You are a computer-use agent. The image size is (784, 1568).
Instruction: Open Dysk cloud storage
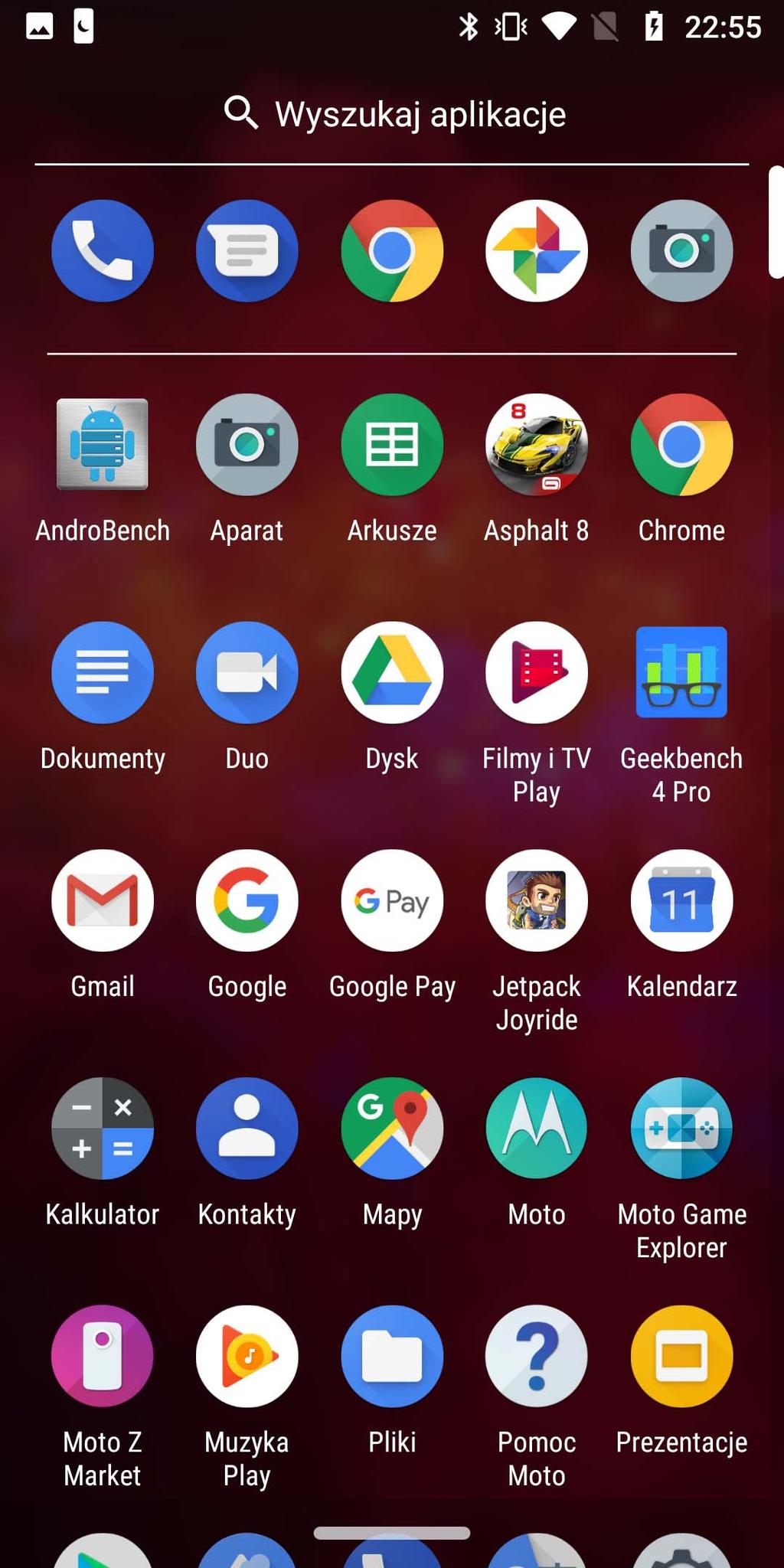tap(392, 673)
